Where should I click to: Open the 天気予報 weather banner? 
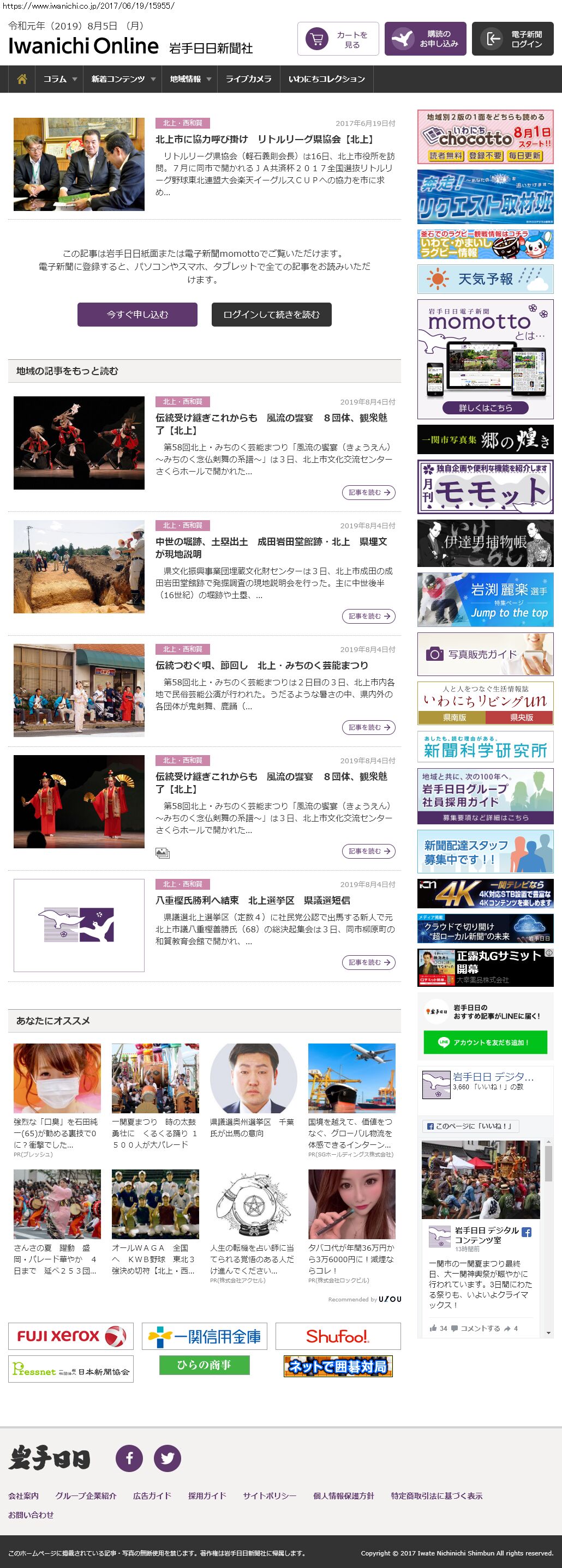point(485,279)
